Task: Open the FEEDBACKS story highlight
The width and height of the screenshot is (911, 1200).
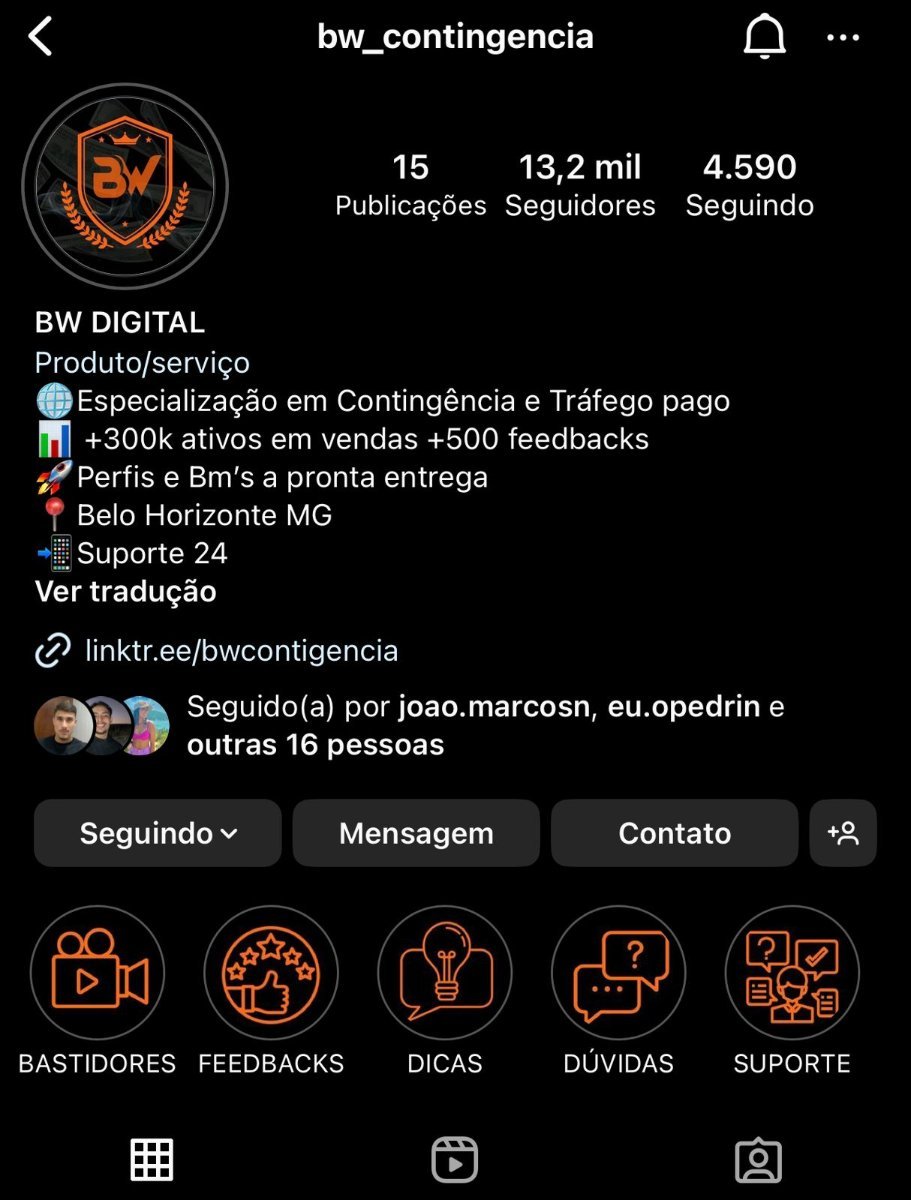Action: coord(271,974)
